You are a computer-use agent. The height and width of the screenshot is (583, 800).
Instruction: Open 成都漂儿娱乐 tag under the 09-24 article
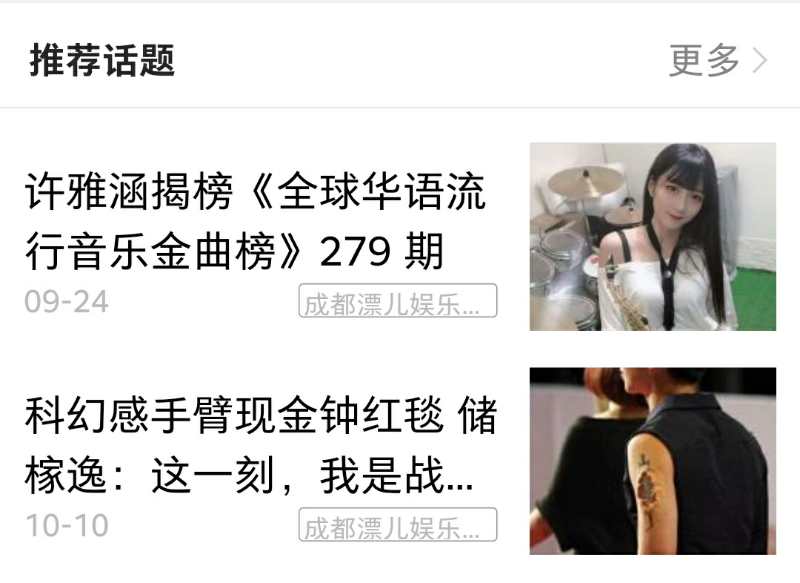(x=397, y=302)
